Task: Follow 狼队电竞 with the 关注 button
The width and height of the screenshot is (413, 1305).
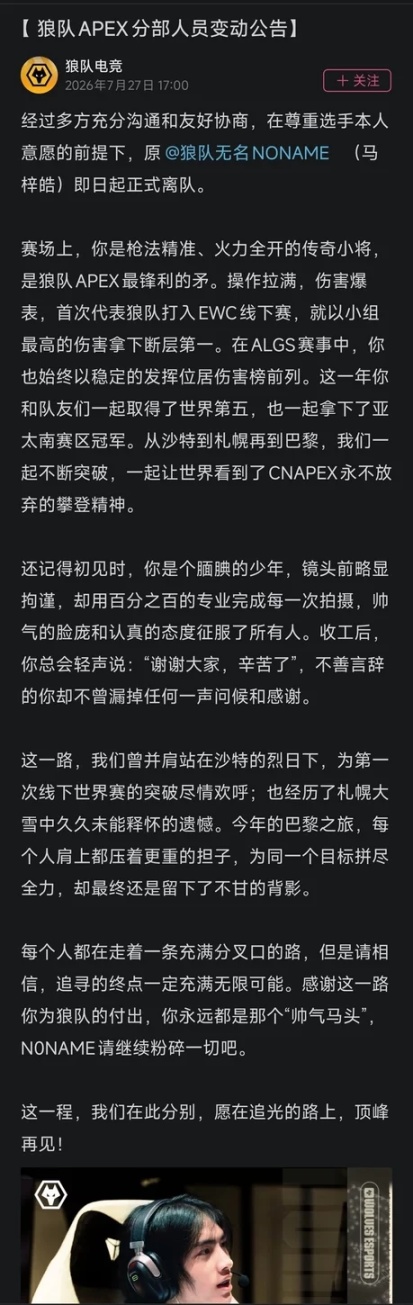Action: 358,80
